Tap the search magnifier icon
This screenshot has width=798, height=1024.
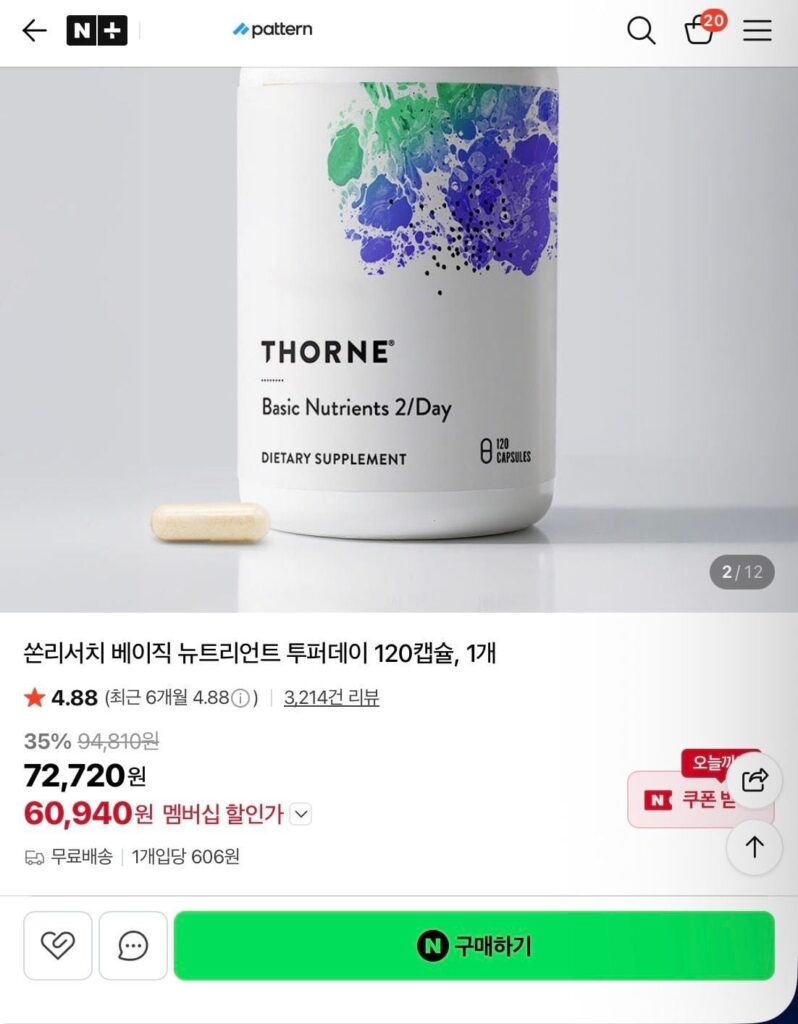(640, 31)
